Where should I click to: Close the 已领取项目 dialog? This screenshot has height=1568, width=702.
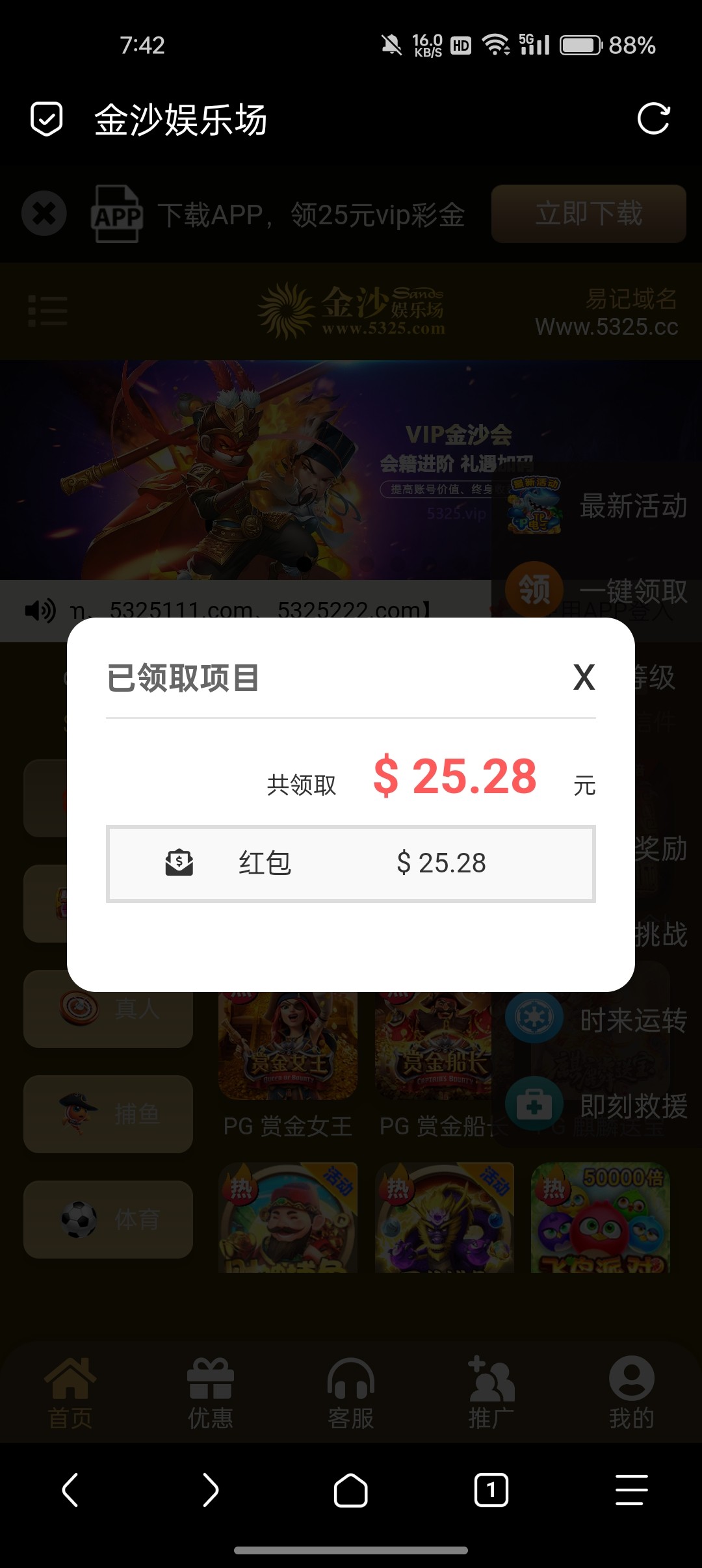[x=584, y=677]
